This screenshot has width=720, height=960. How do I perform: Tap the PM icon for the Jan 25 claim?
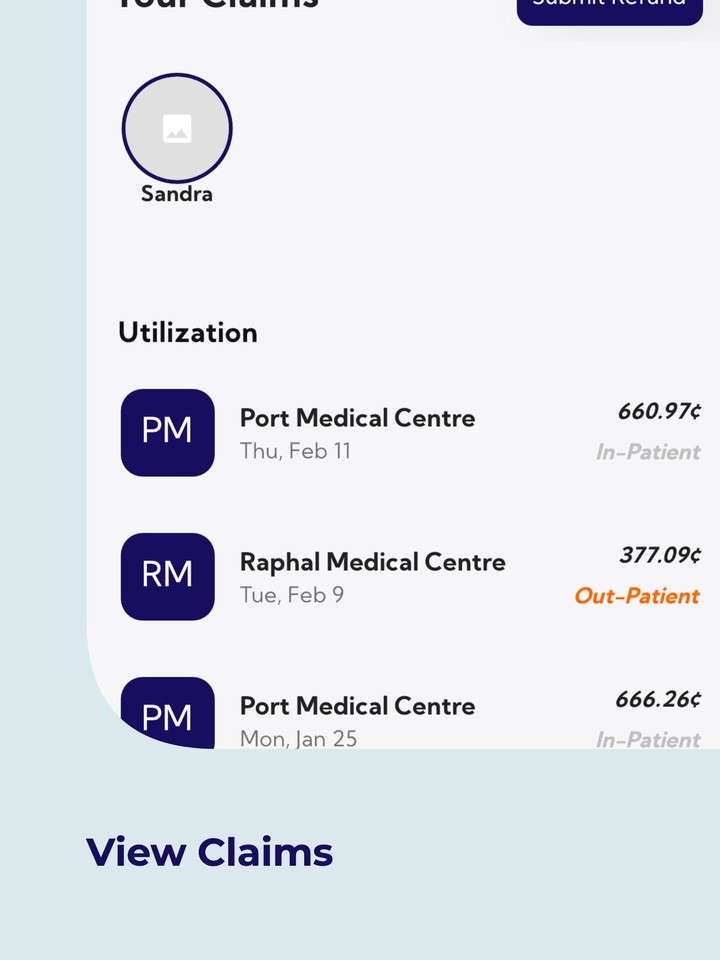[x=167, y=716]
